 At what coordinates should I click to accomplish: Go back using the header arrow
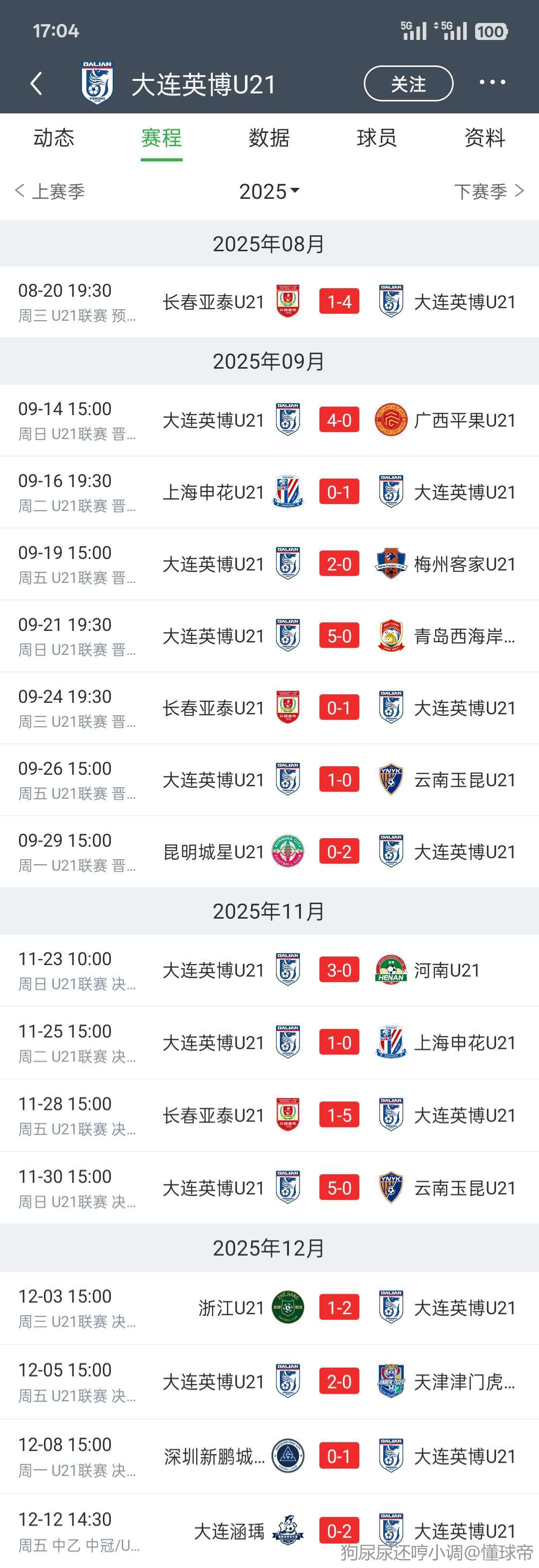click(x=36, y=83)
